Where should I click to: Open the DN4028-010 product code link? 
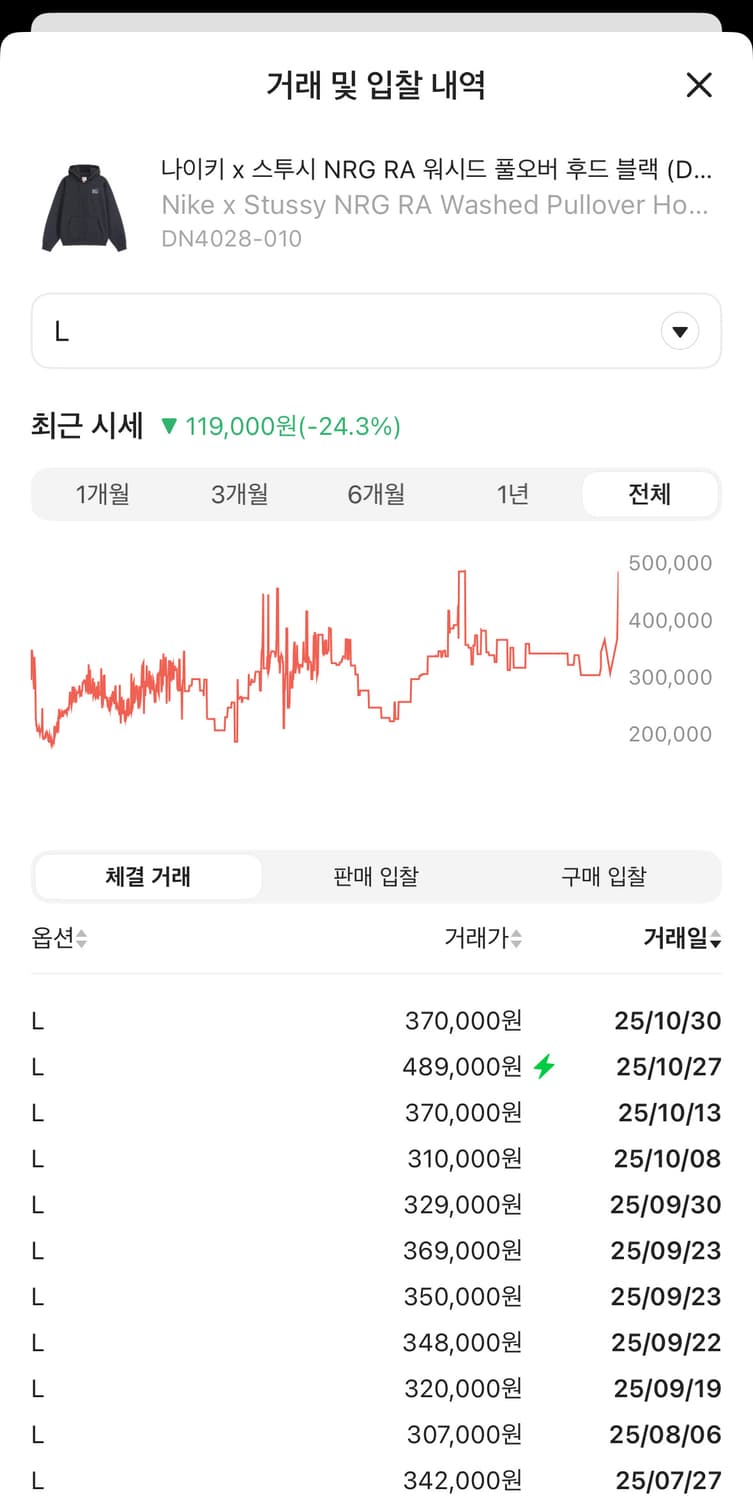230,238
